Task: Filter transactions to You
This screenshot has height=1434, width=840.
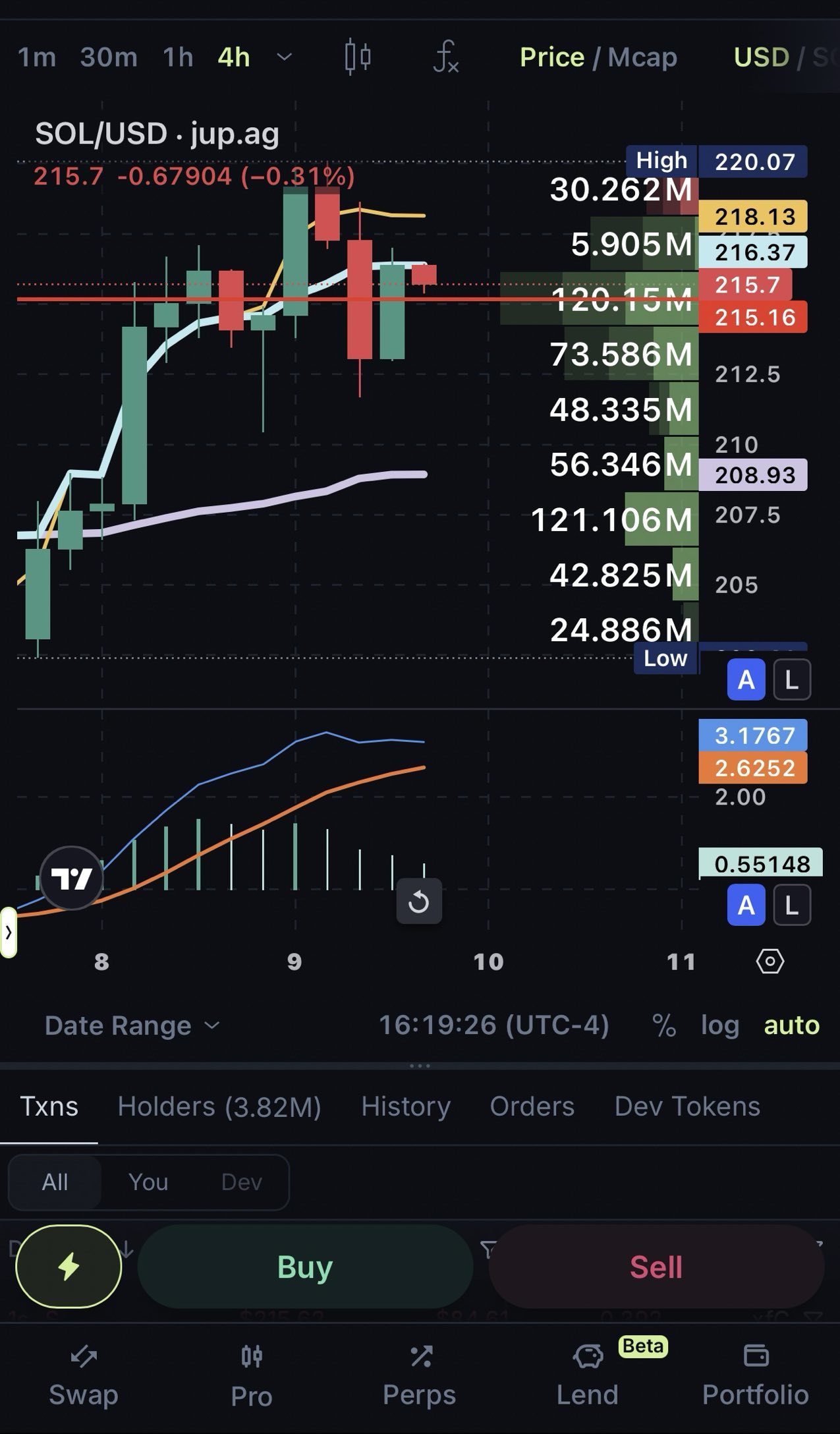Action: [148, 1182]
